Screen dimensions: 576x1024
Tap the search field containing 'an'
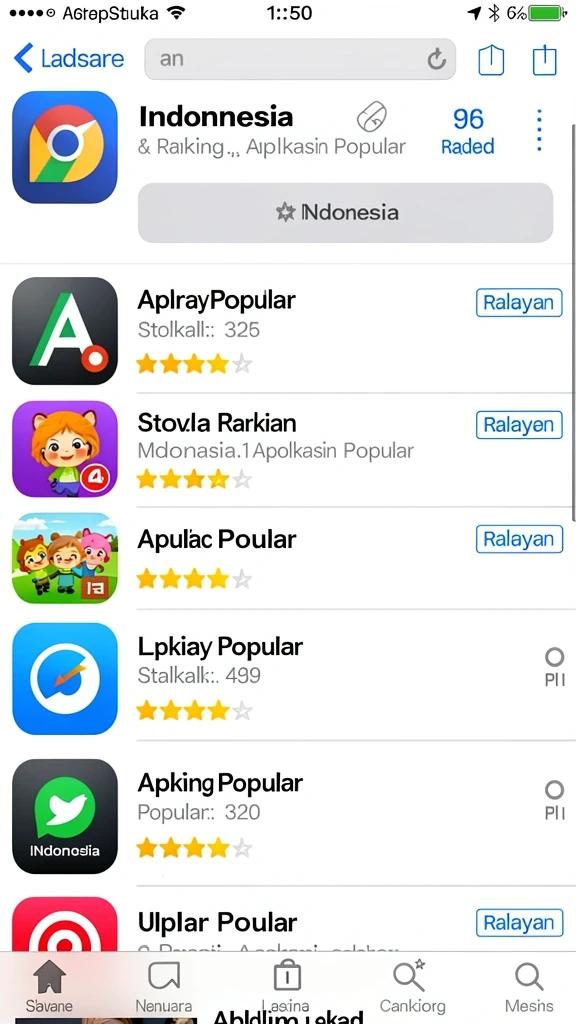click(x=300, y=59)
